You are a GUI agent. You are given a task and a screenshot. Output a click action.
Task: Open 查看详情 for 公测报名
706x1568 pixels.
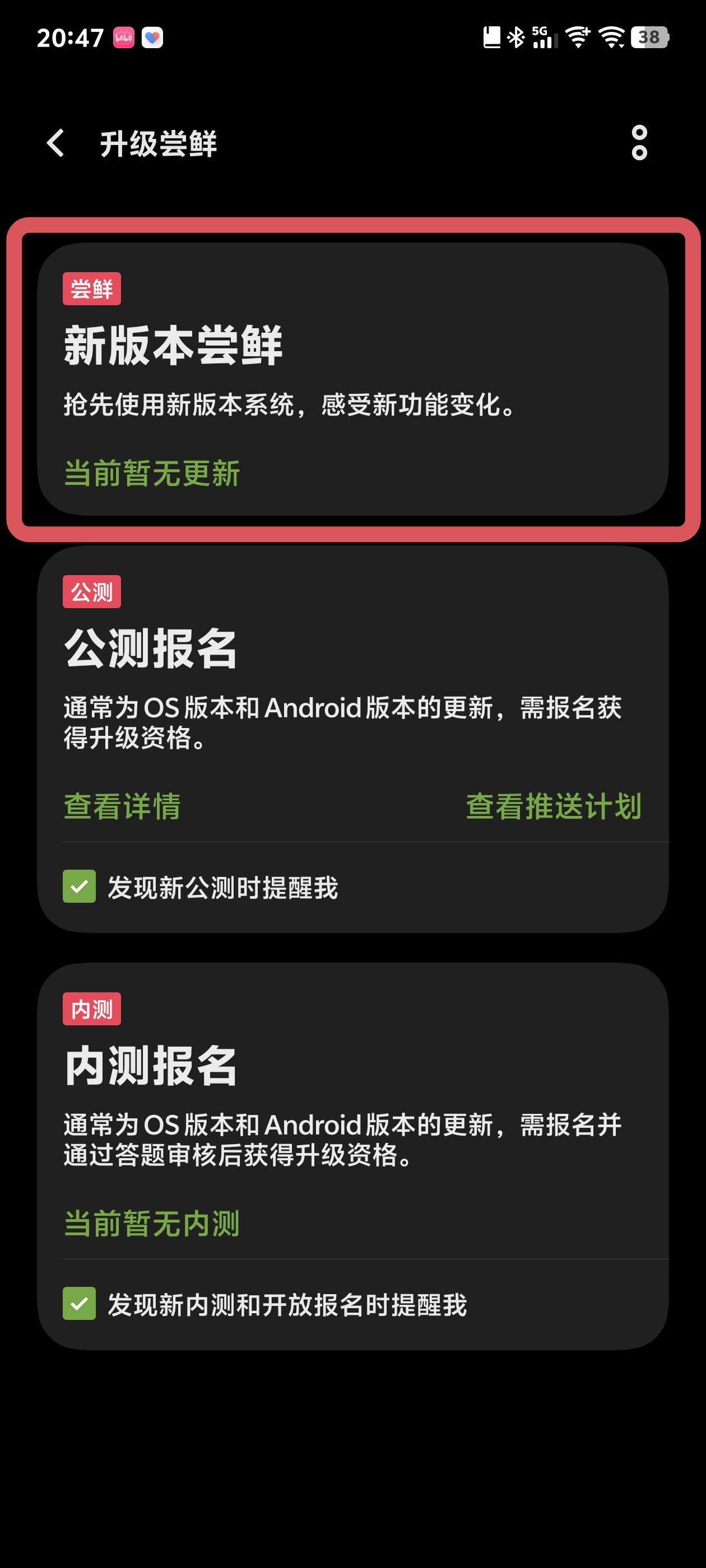coord(122,806)
